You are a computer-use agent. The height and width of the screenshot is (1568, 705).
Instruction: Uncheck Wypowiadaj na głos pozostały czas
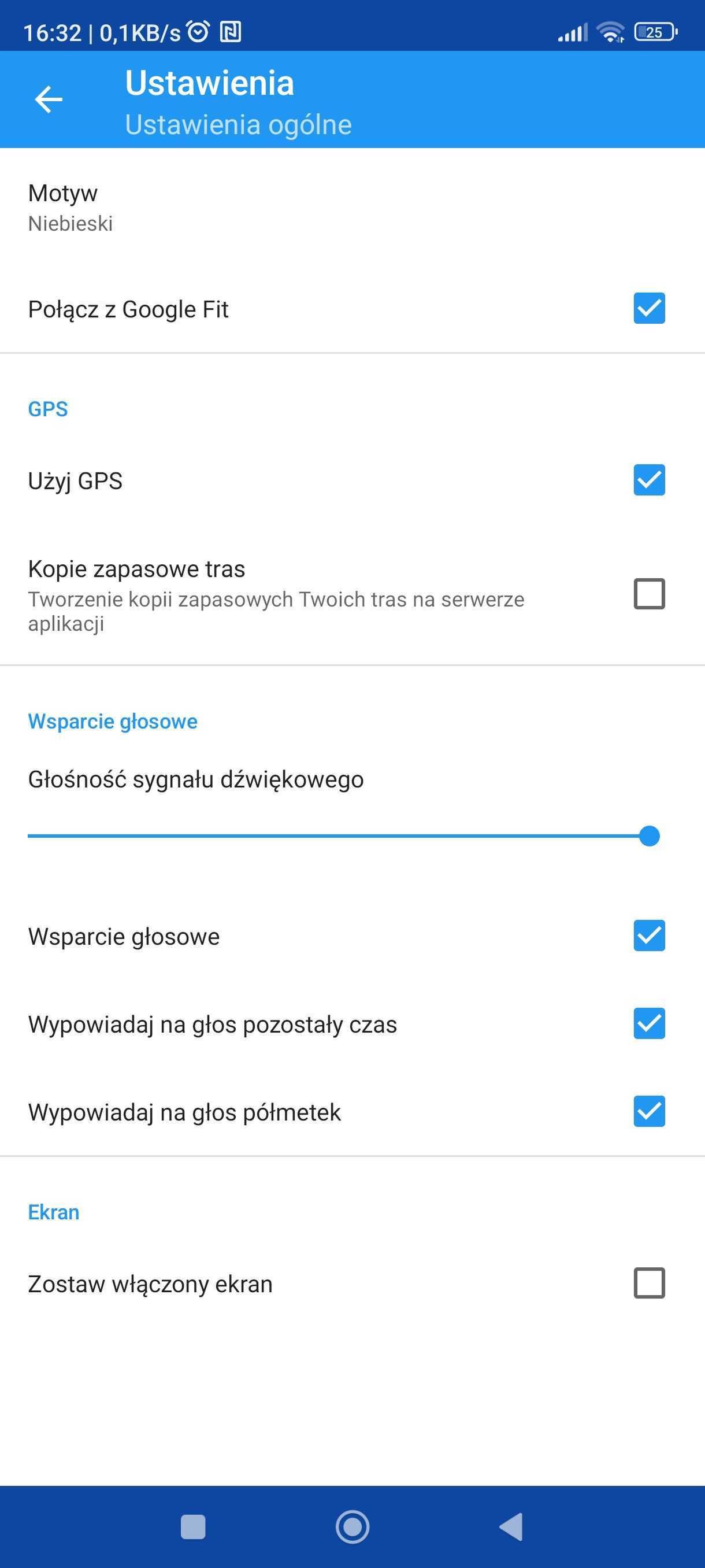[648, 1023]
